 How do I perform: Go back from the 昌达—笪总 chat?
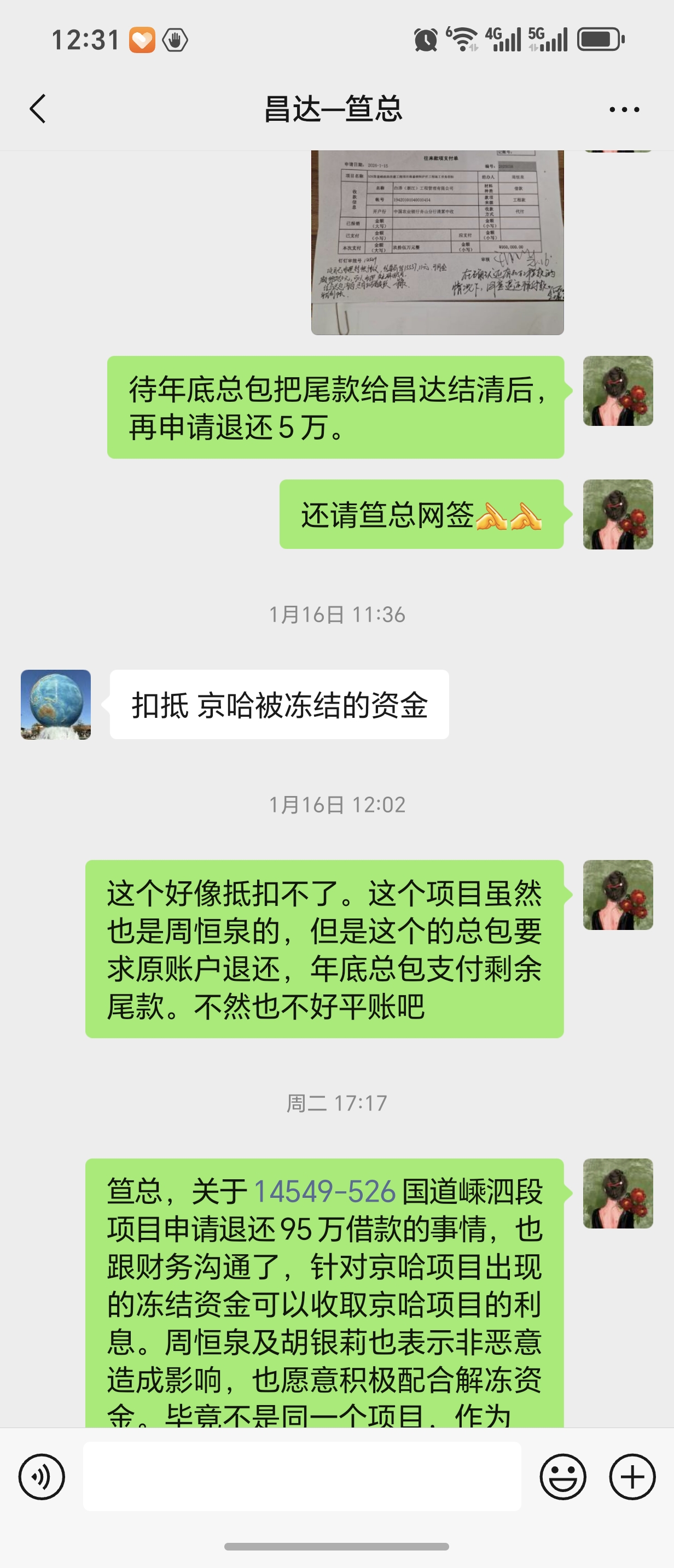pos(38,109)
